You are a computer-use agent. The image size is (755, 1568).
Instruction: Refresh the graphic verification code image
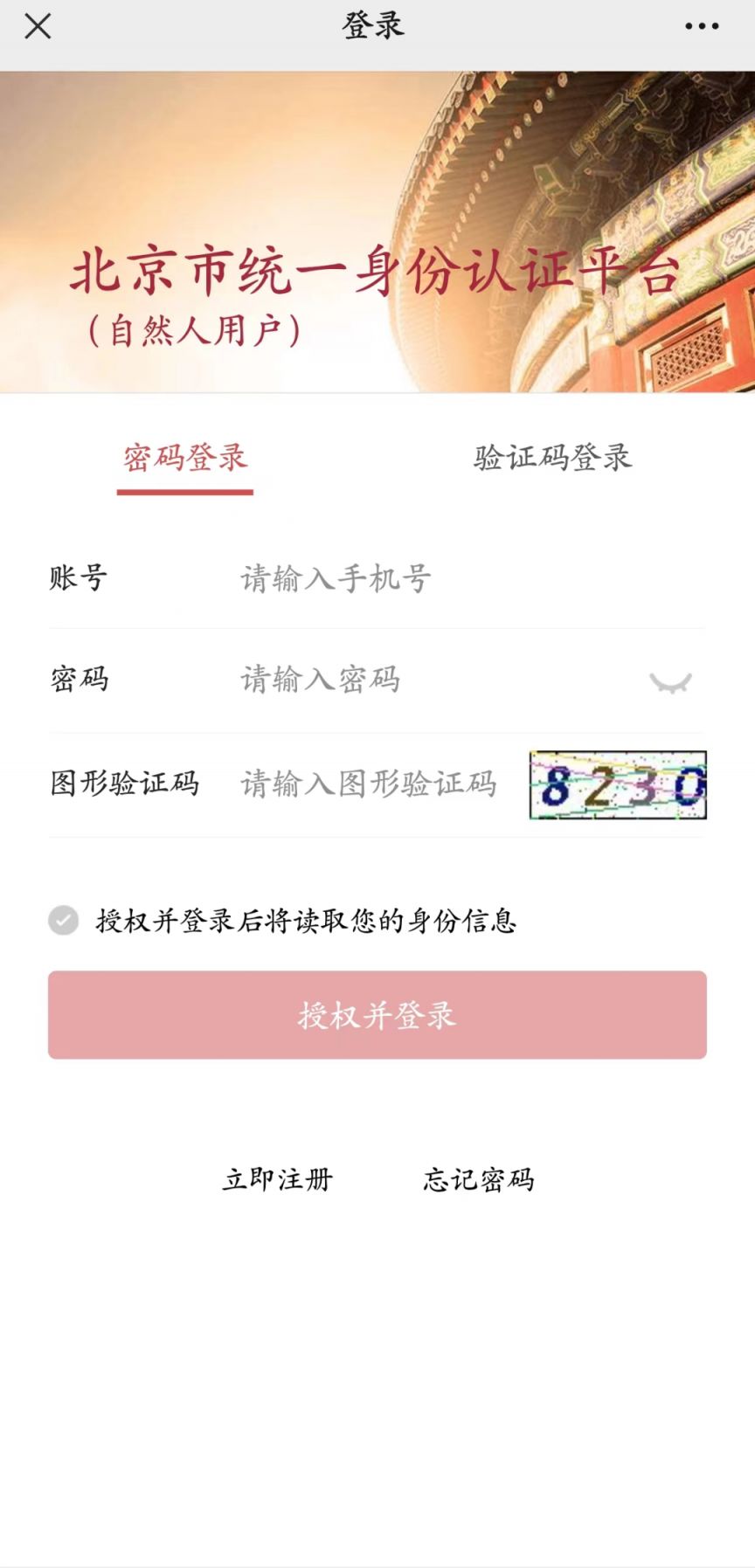pyautogui.click(x=616, y=784)
